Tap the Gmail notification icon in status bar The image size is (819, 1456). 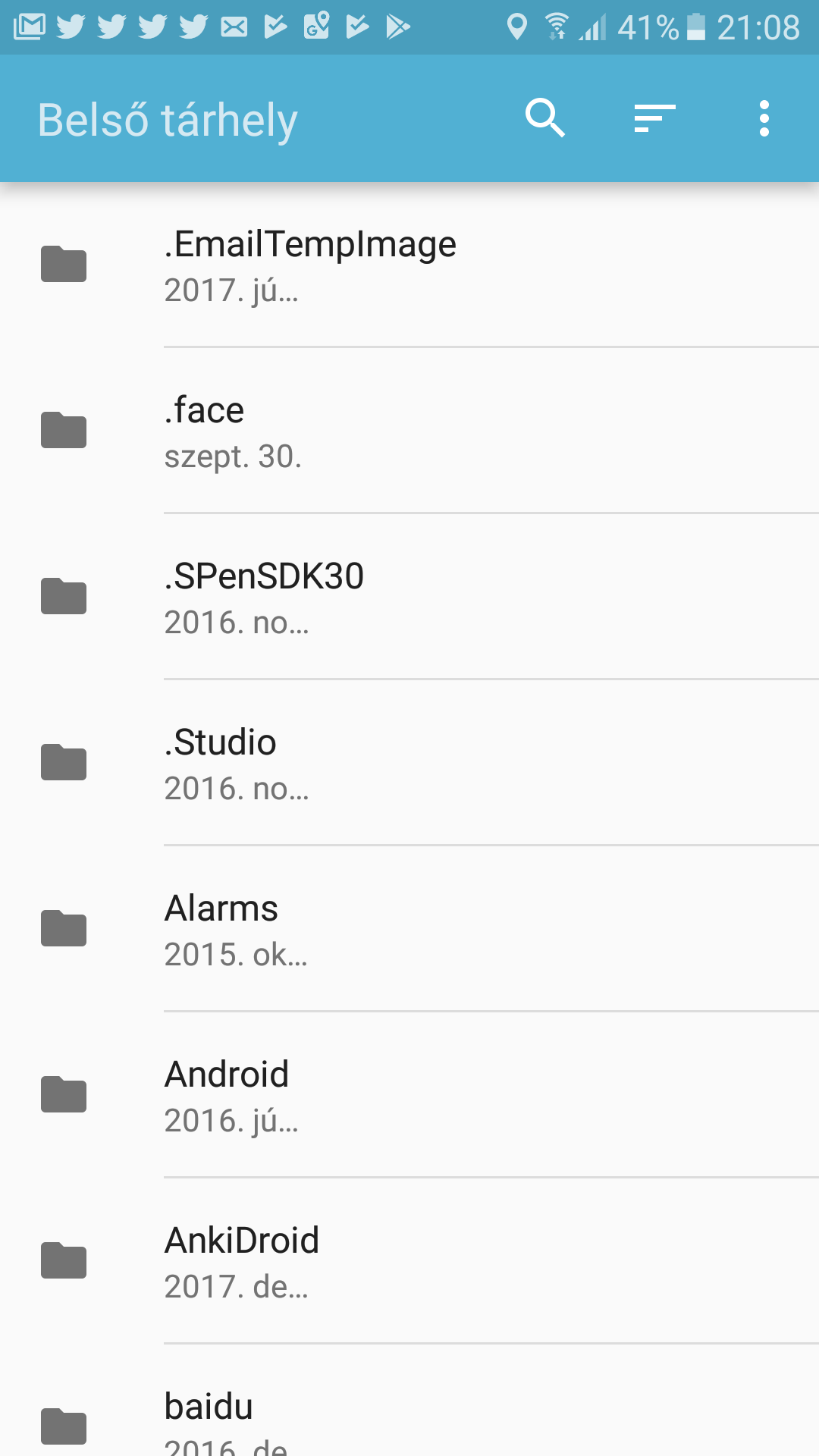pos(30,25)
